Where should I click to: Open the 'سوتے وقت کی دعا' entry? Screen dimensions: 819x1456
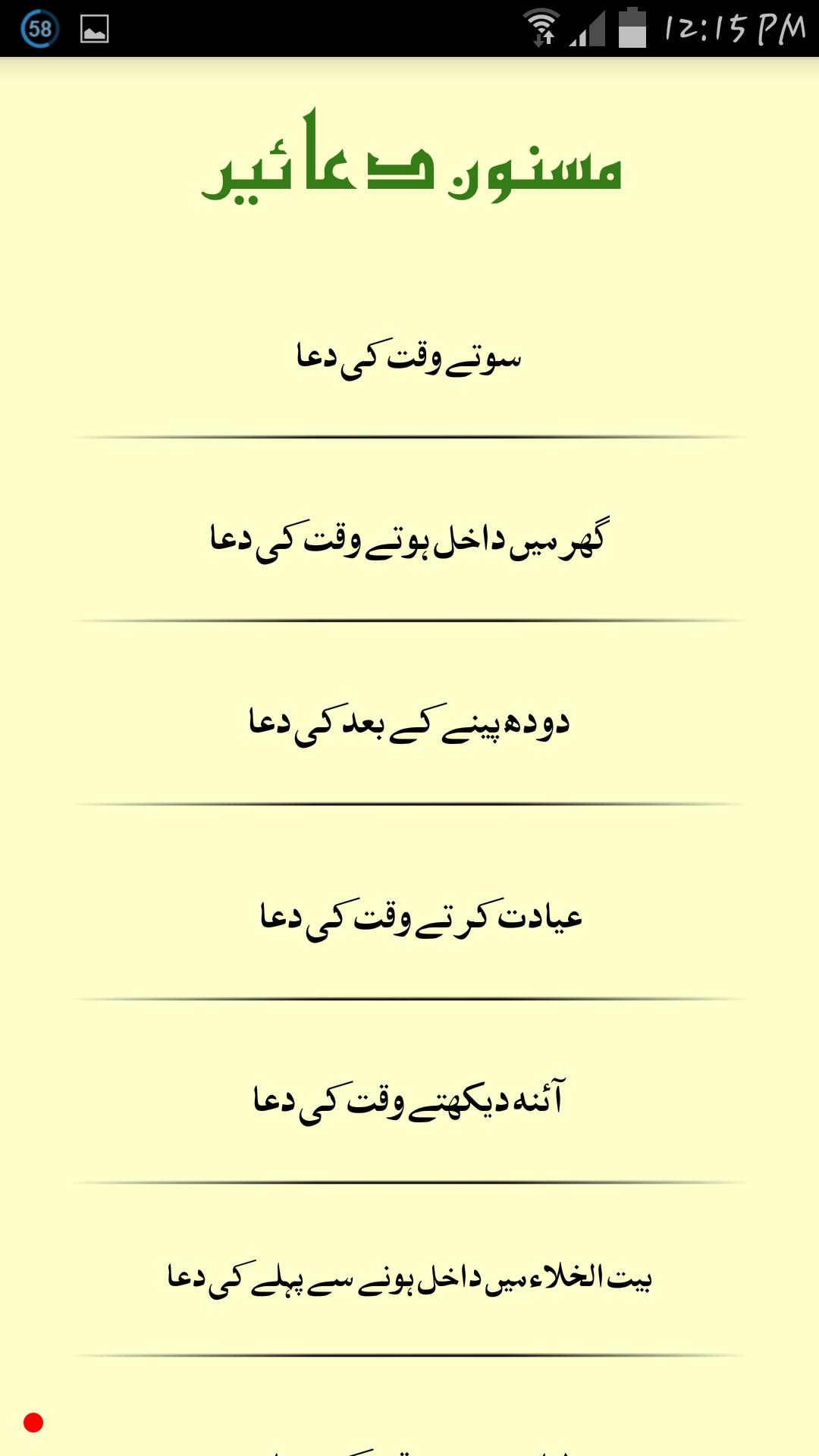(409, 356)
